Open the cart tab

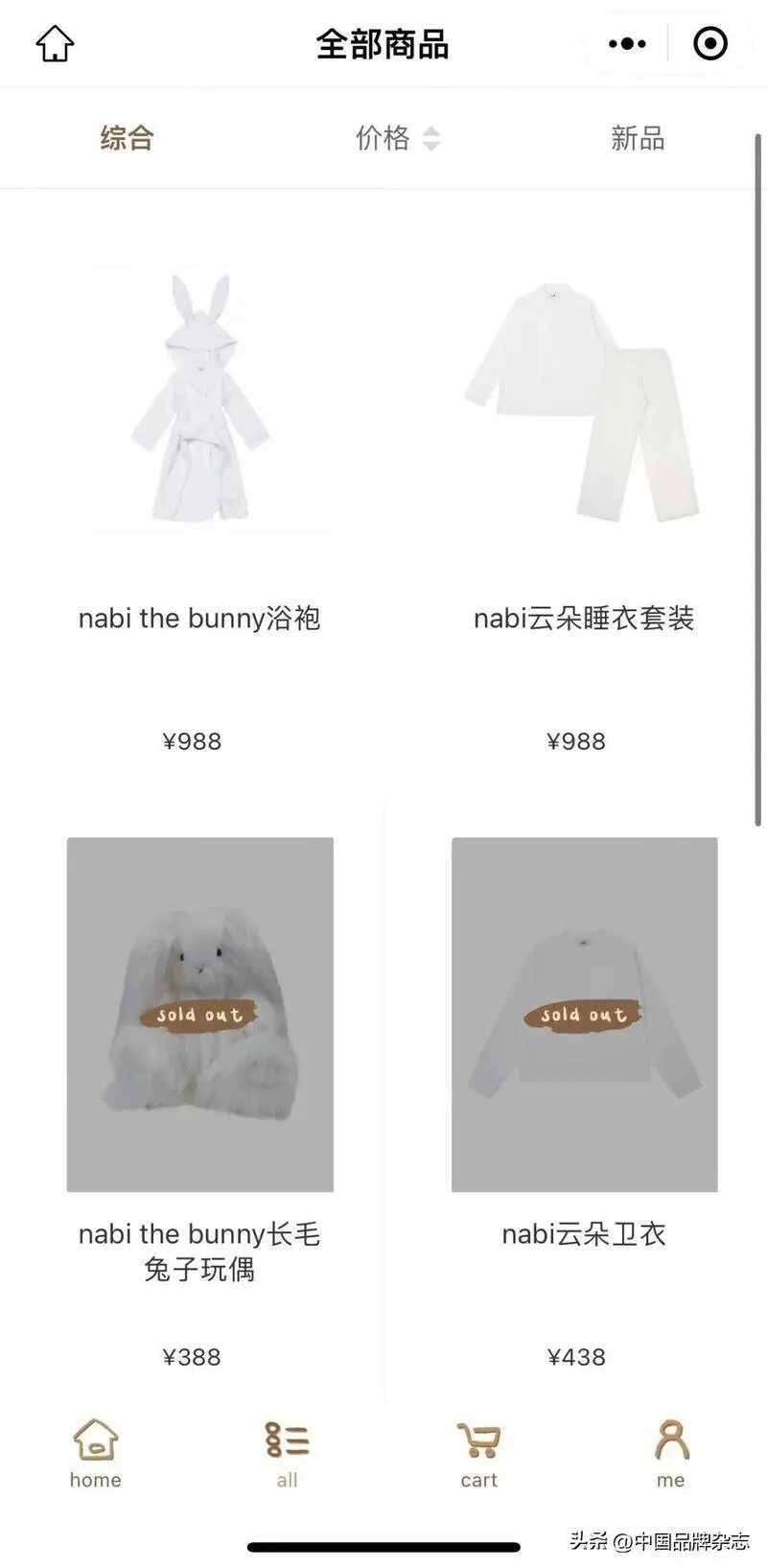tap(478, 1453)
